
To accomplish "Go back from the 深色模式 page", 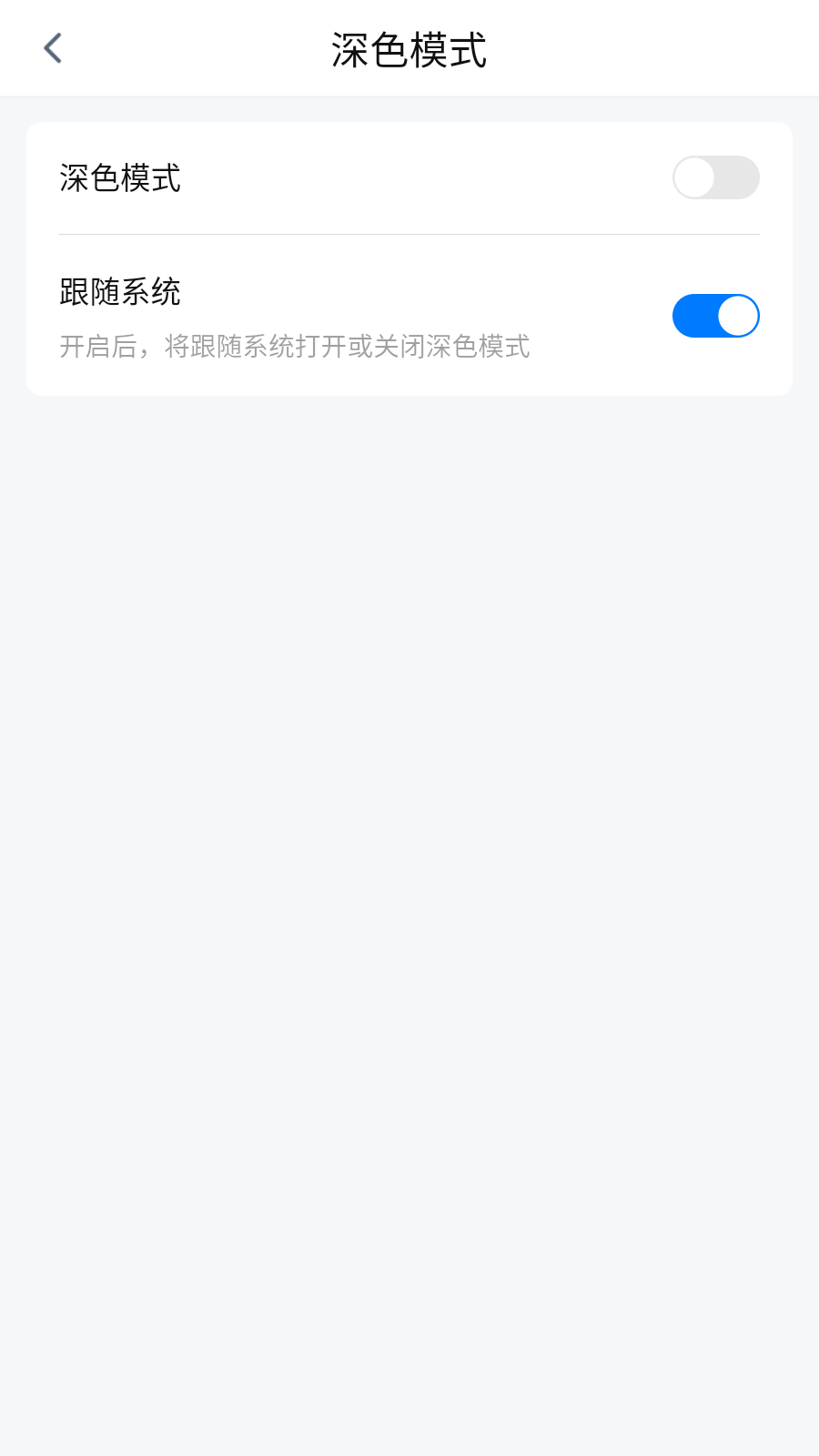I will pyautogui.click(x=53, y=49).
